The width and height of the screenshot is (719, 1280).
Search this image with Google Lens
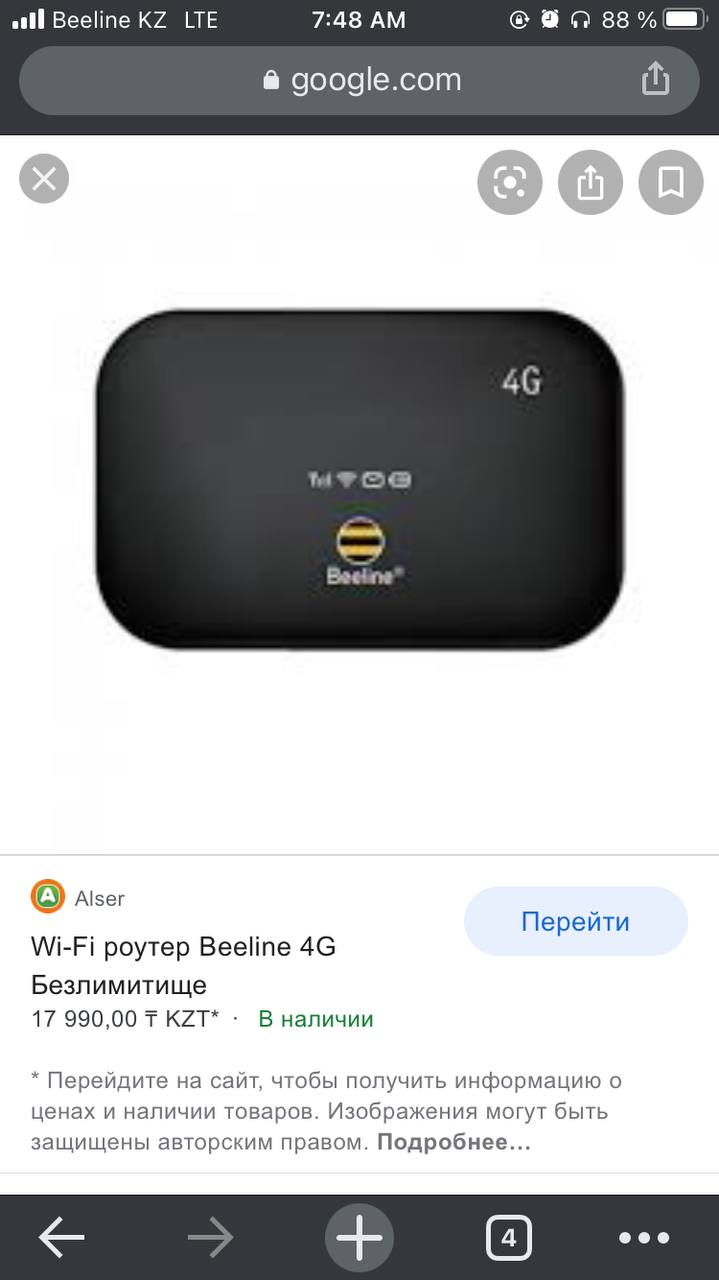509,182
